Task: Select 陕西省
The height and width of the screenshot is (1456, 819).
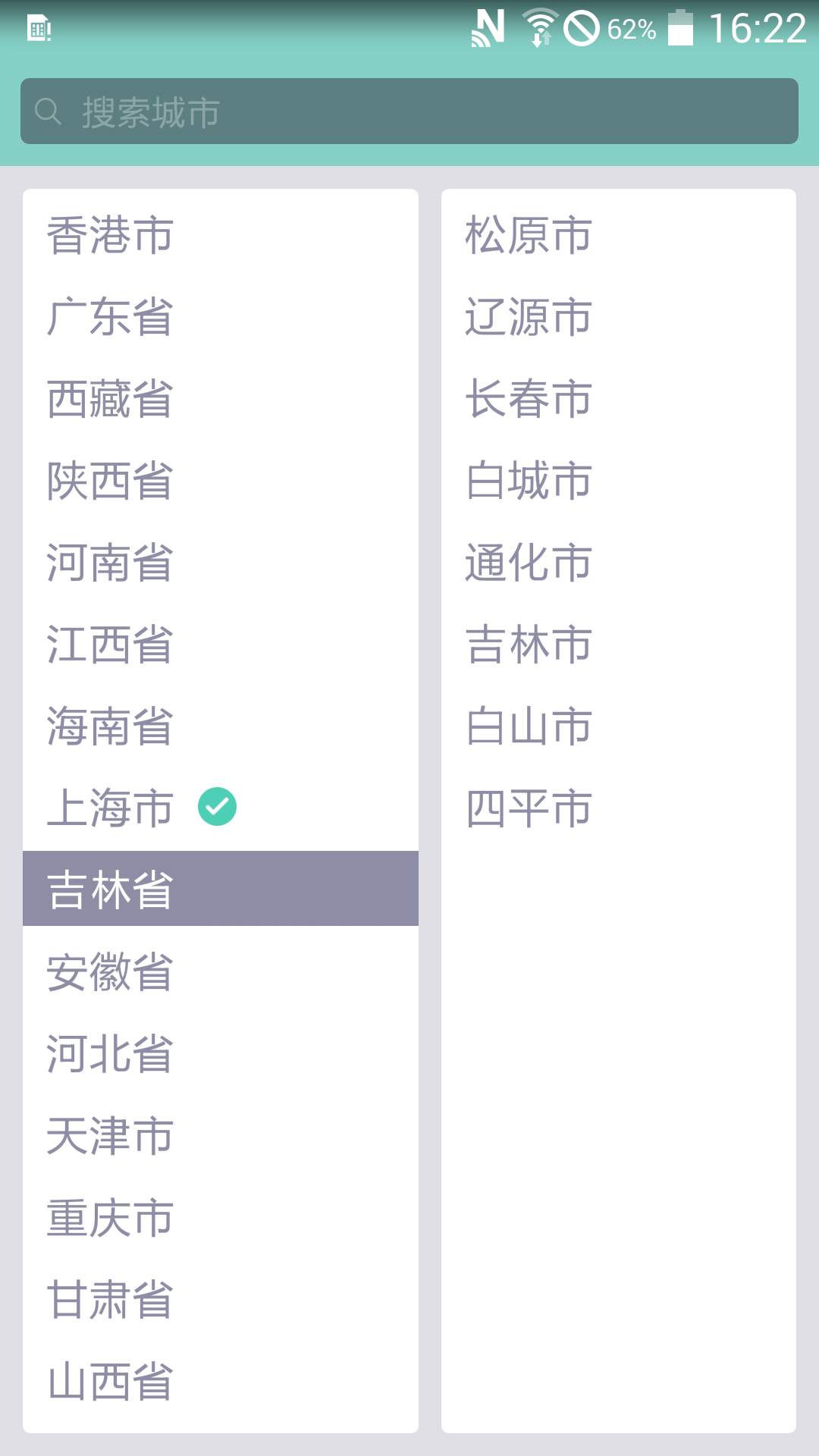Action: tap(221, 481)
